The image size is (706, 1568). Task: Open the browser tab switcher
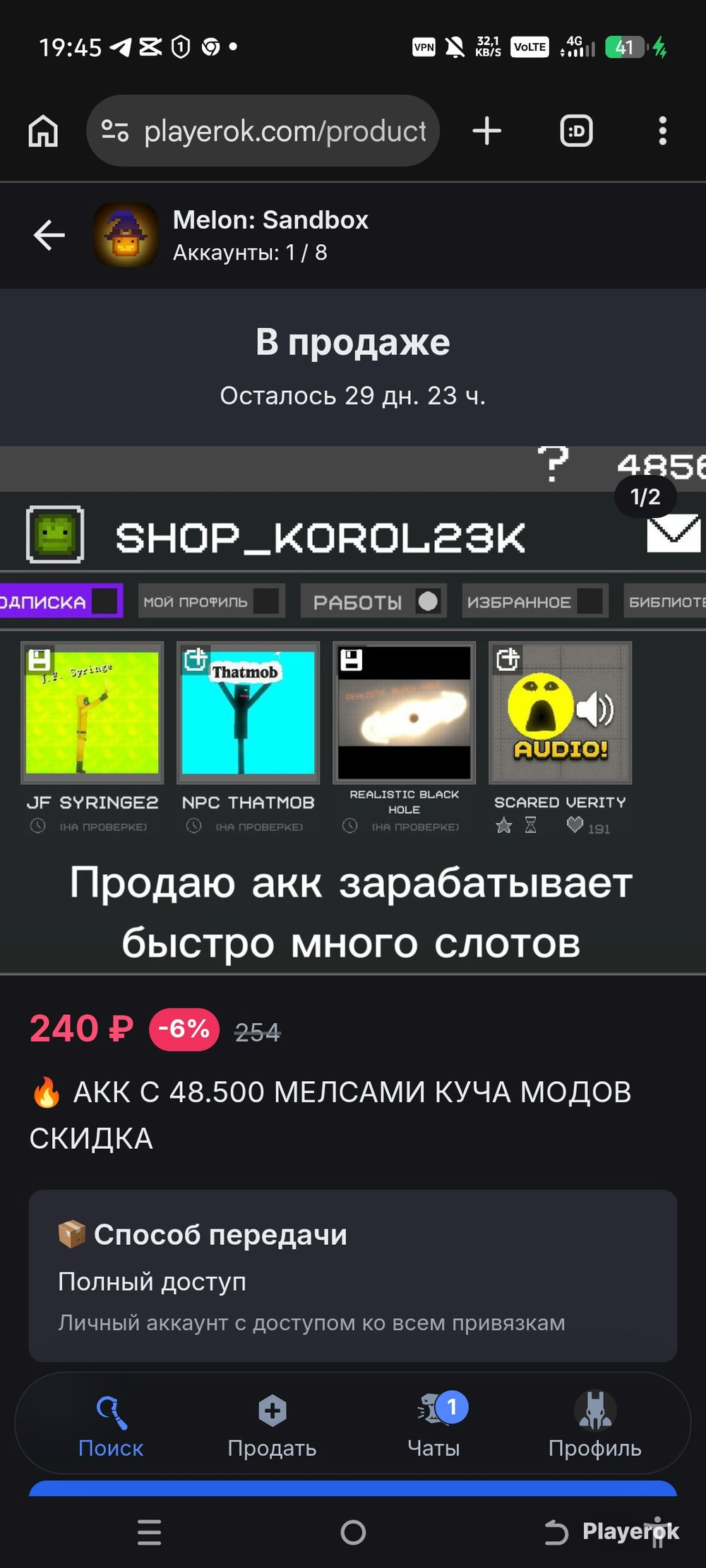pyautogui.click(x=576, y=131)
